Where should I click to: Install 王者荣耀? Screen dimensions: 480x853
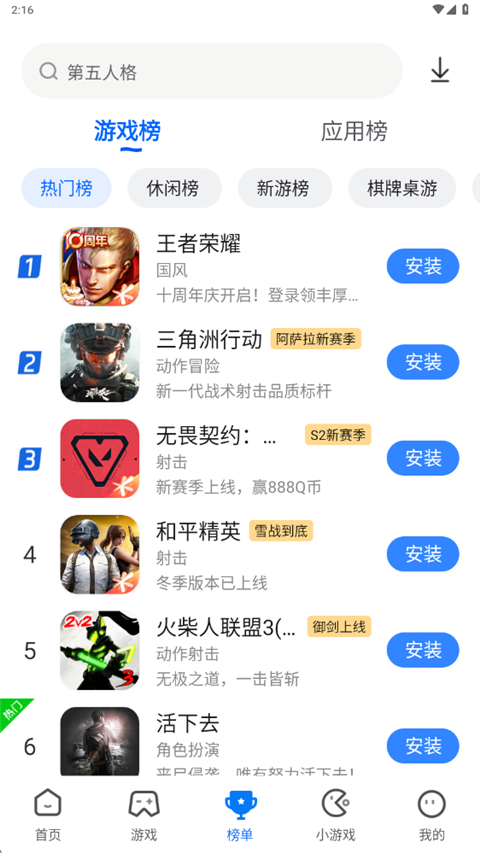pos(423,266)
